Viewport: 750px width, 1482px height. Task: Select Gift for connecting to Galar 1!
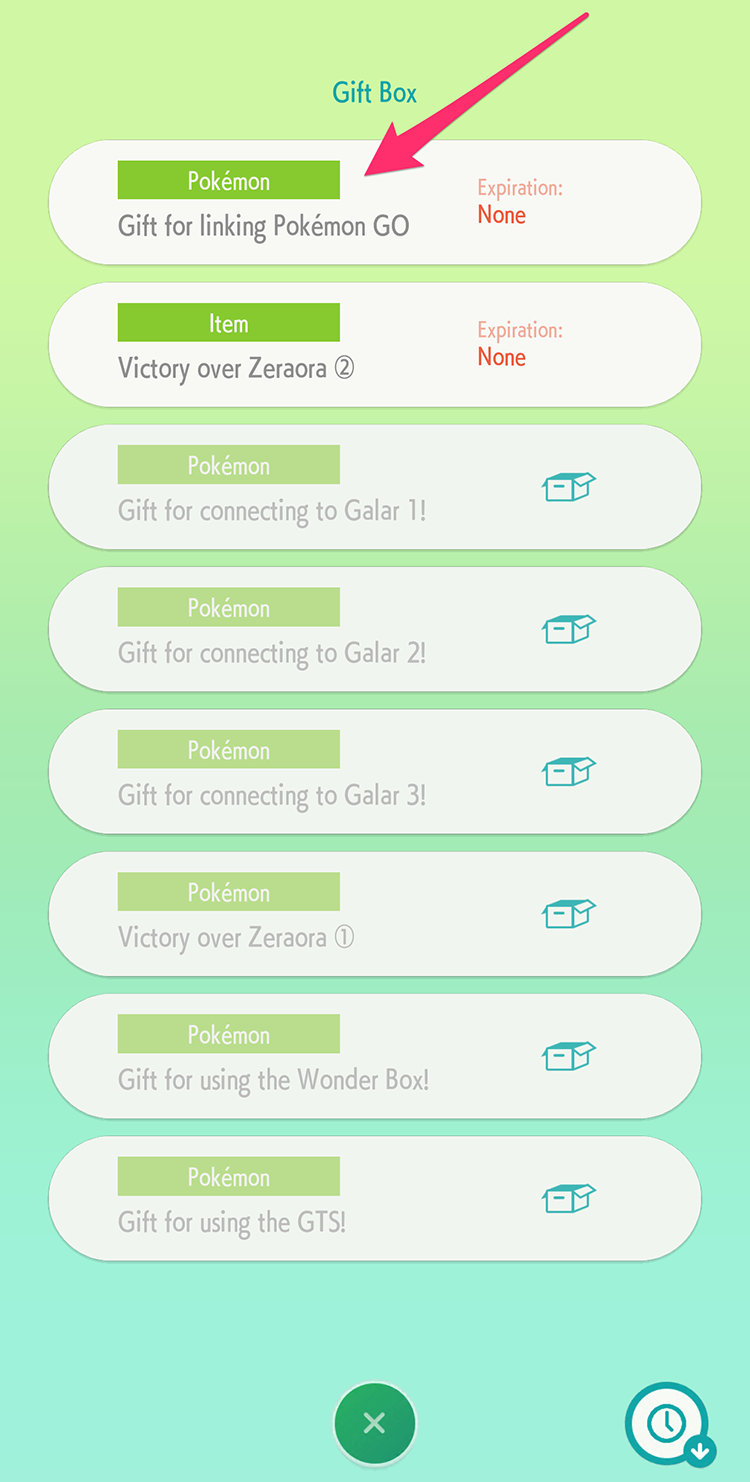375,487
